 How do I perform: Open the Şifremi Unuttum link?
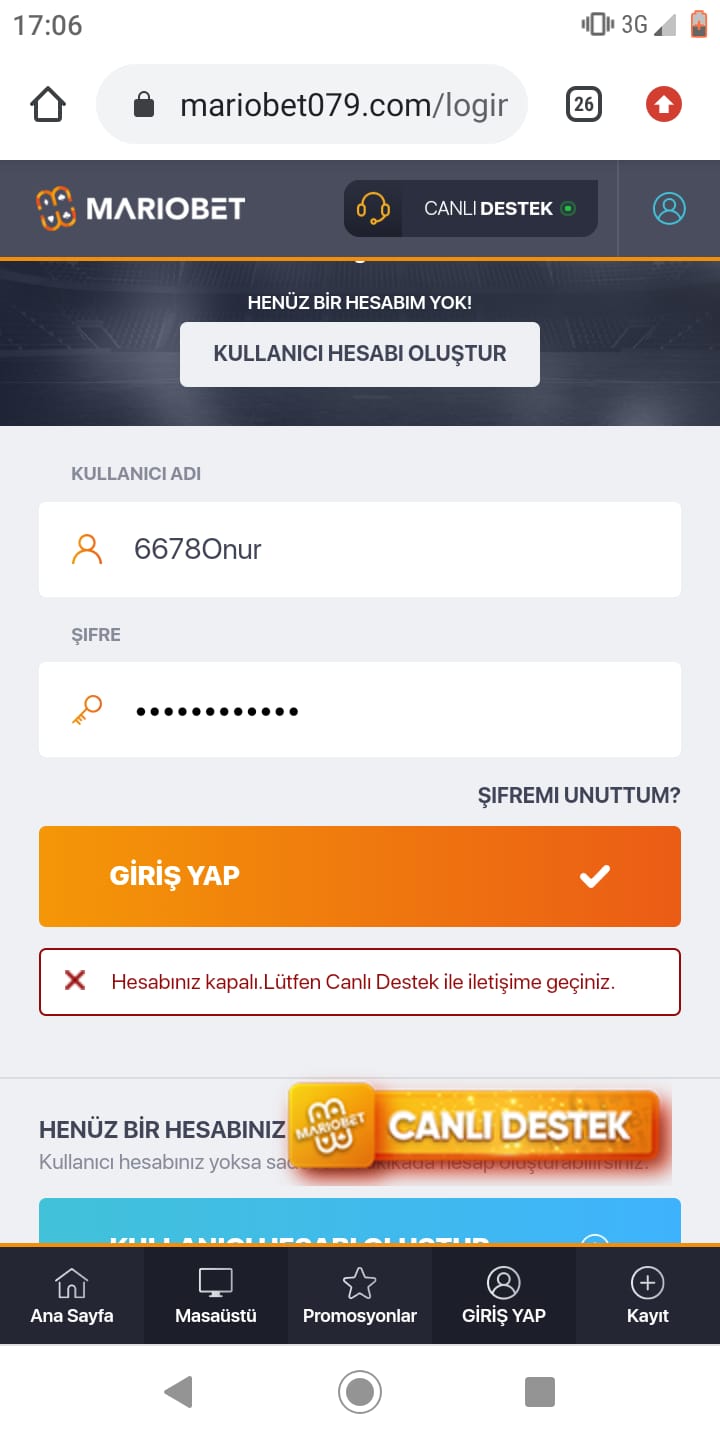[x=579, y=796]
